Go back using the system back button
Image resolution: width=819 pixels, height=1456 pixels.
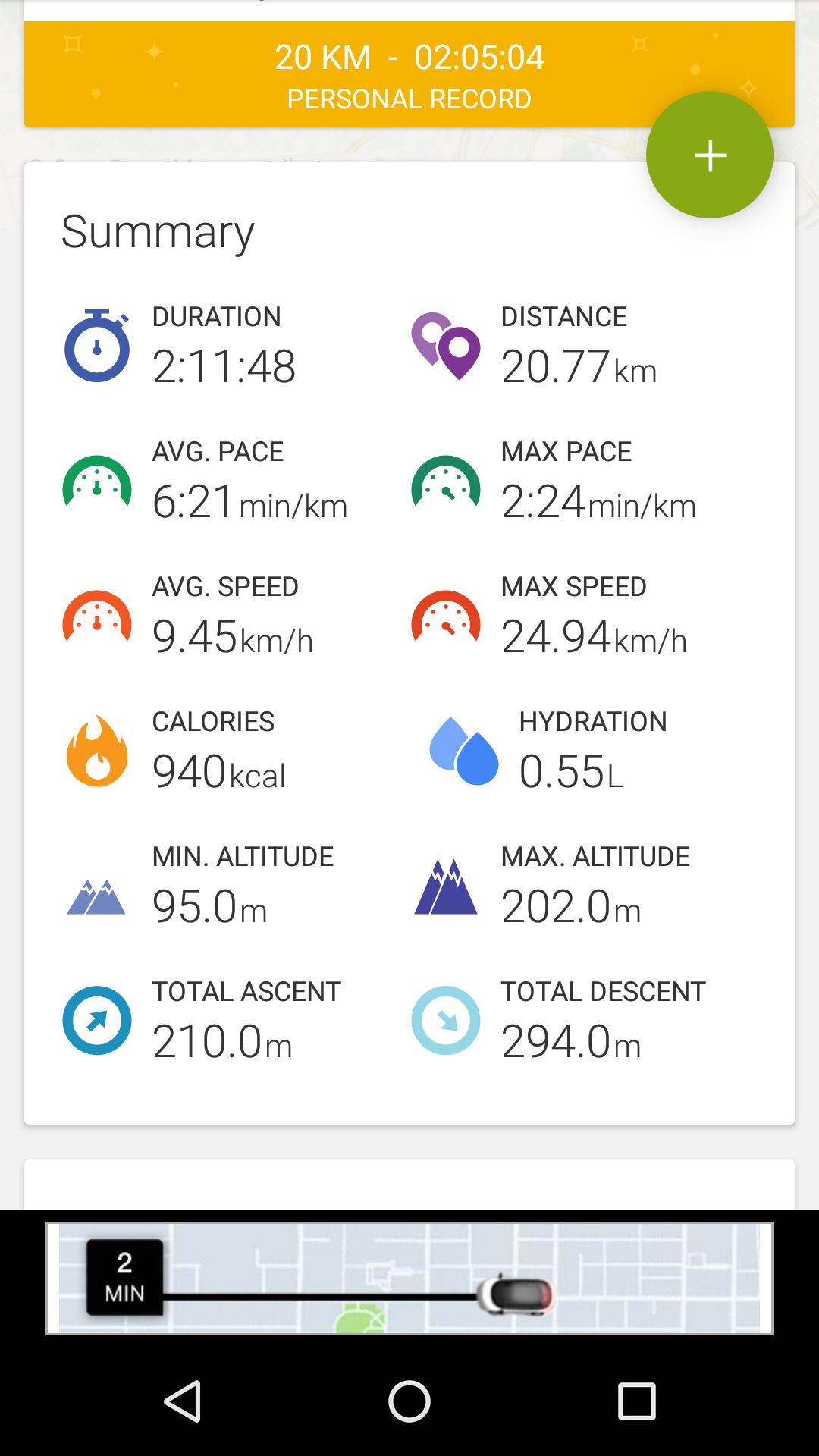click(183, 1401)
